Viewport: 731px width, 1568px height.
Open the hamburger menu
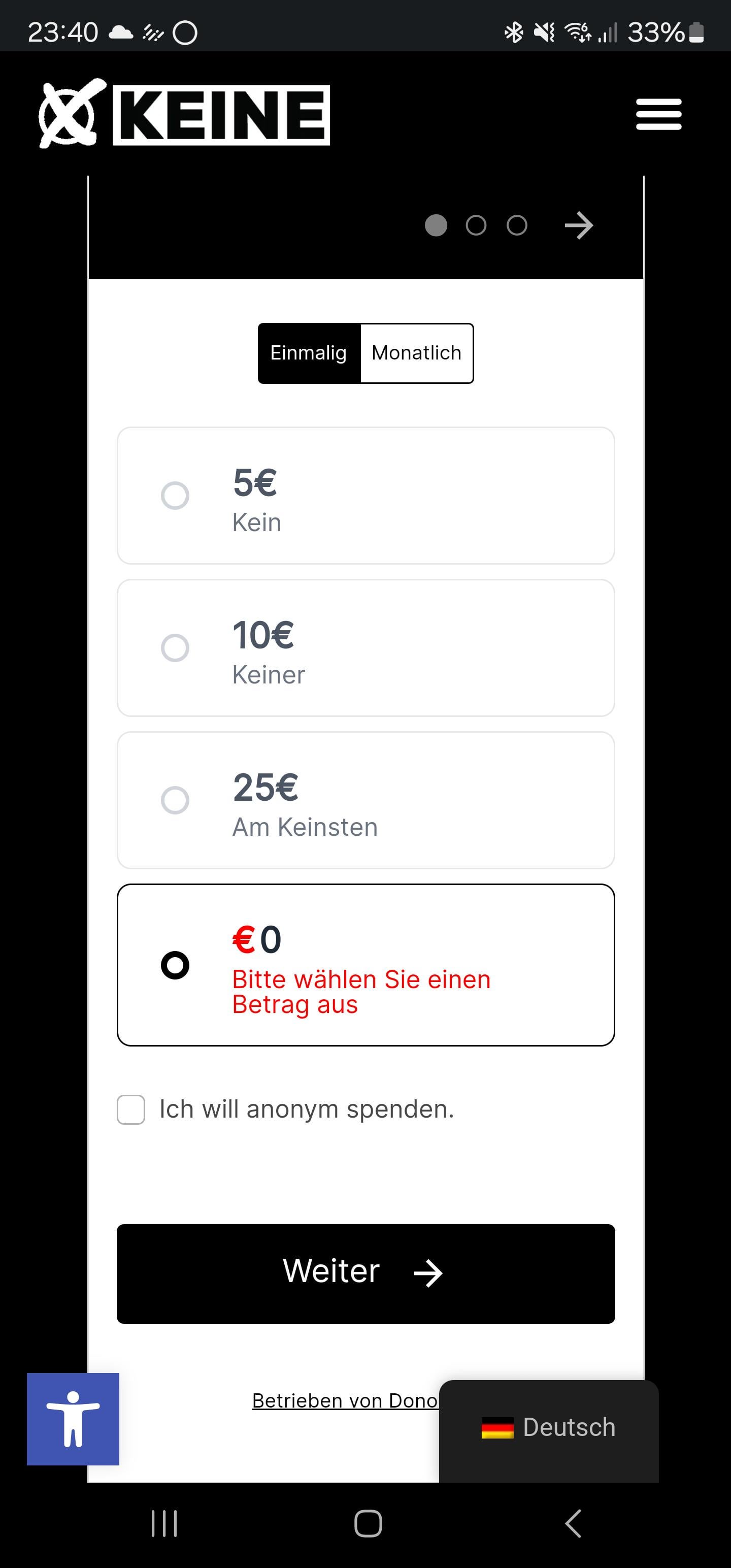(x=658, y=114)
